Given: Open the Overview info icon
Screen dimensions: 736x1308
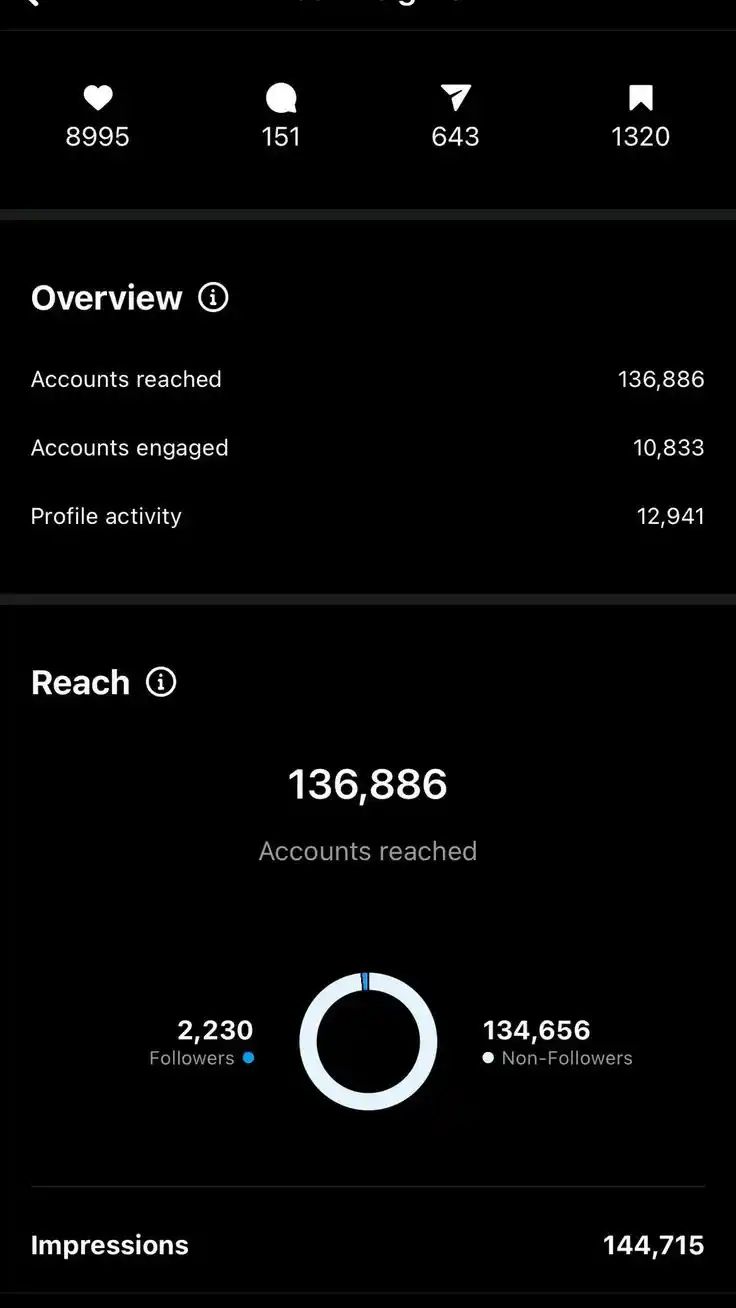Looking at the screenshot, I should (213, 297).
